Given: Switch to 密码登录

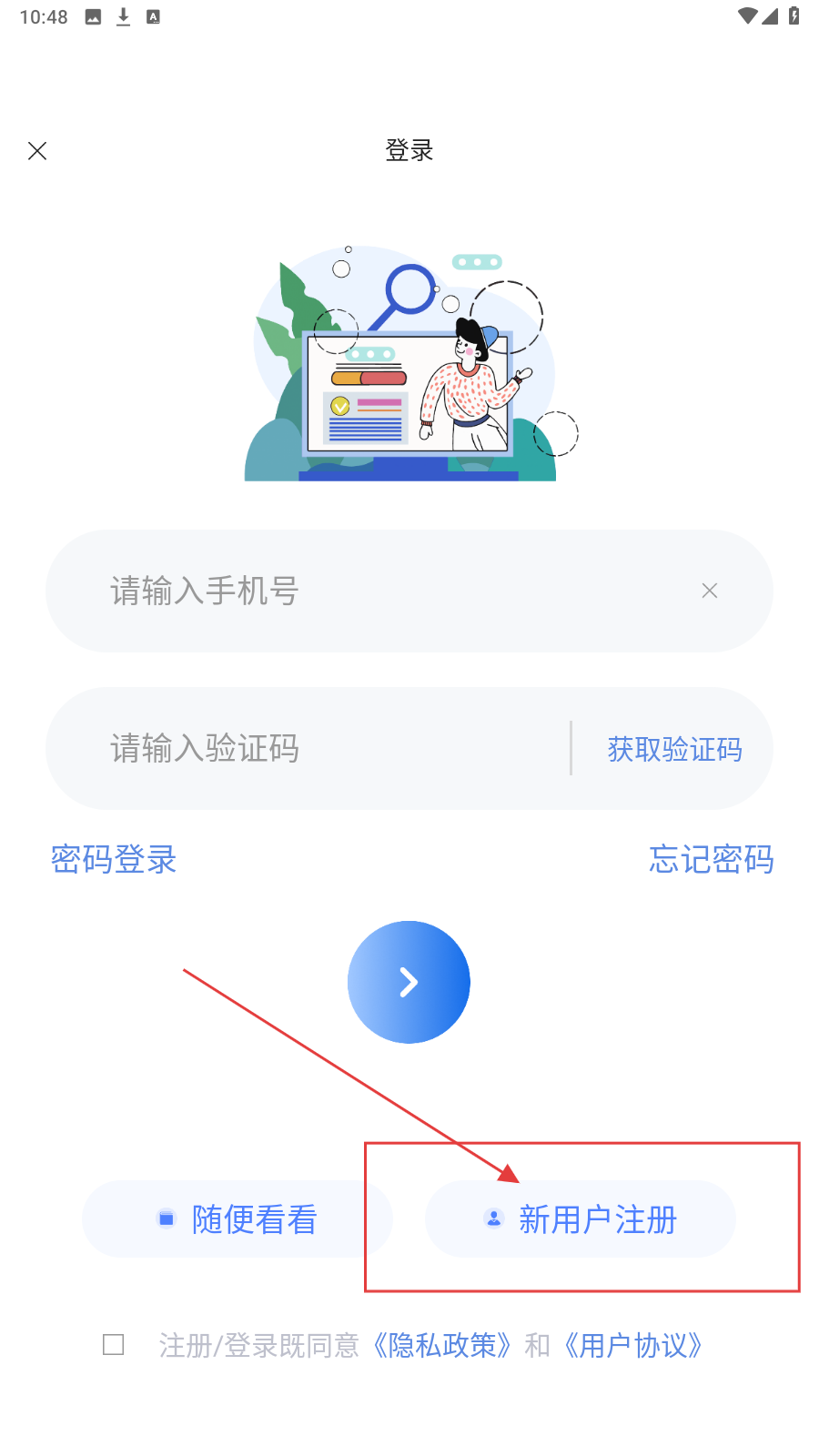Looking at the screenshot, I should (x=114, y=859).
